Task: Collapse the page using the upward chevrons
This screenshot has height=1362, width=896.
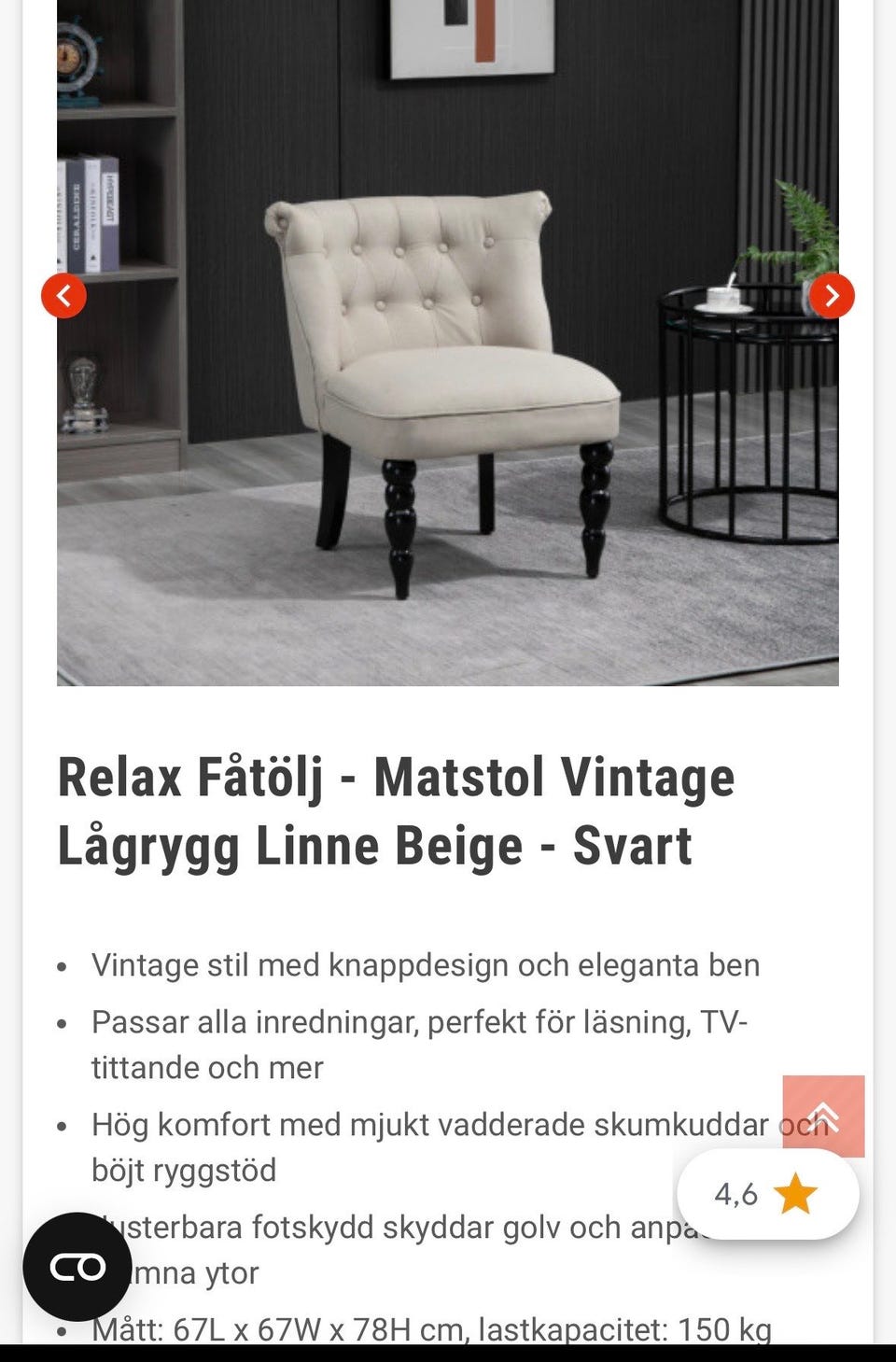Action: [824, 1116]
